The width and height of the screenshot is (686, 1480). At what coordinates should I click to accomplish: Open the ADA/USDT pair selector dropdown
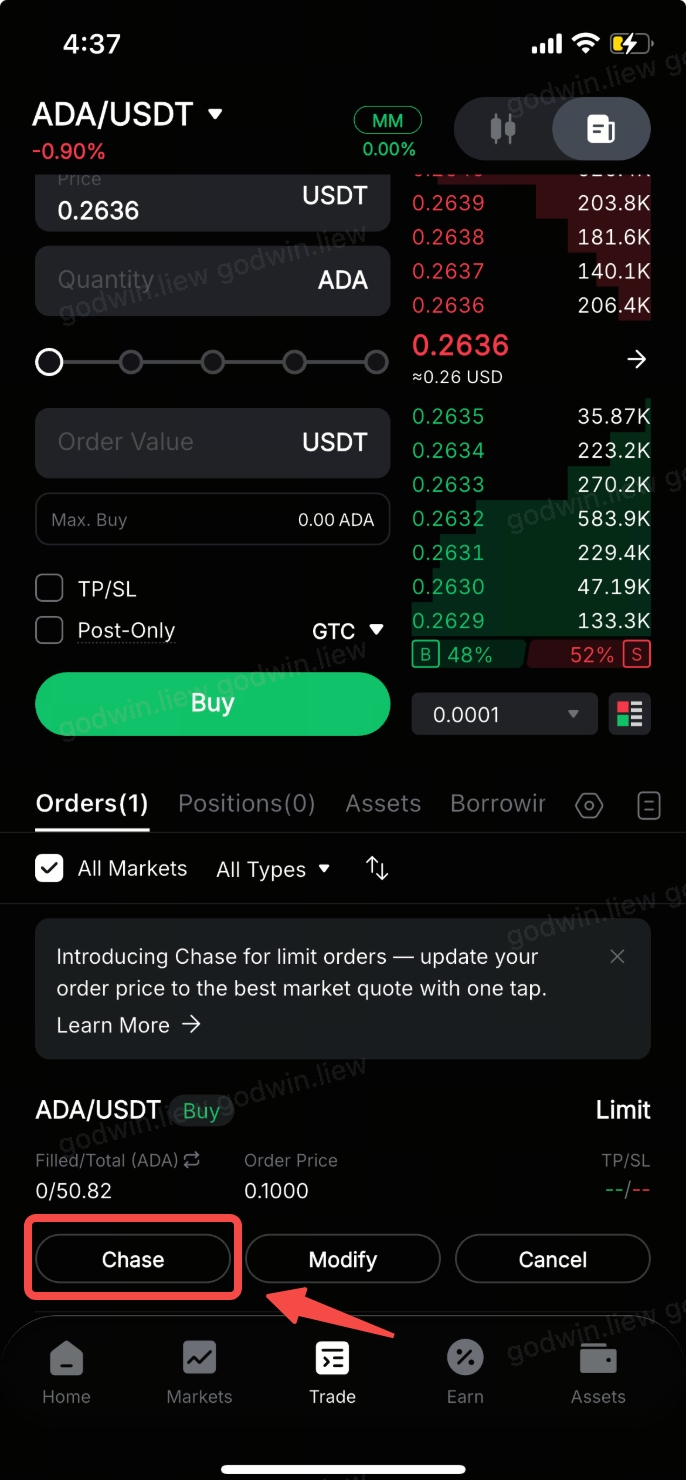click(127, 114)
